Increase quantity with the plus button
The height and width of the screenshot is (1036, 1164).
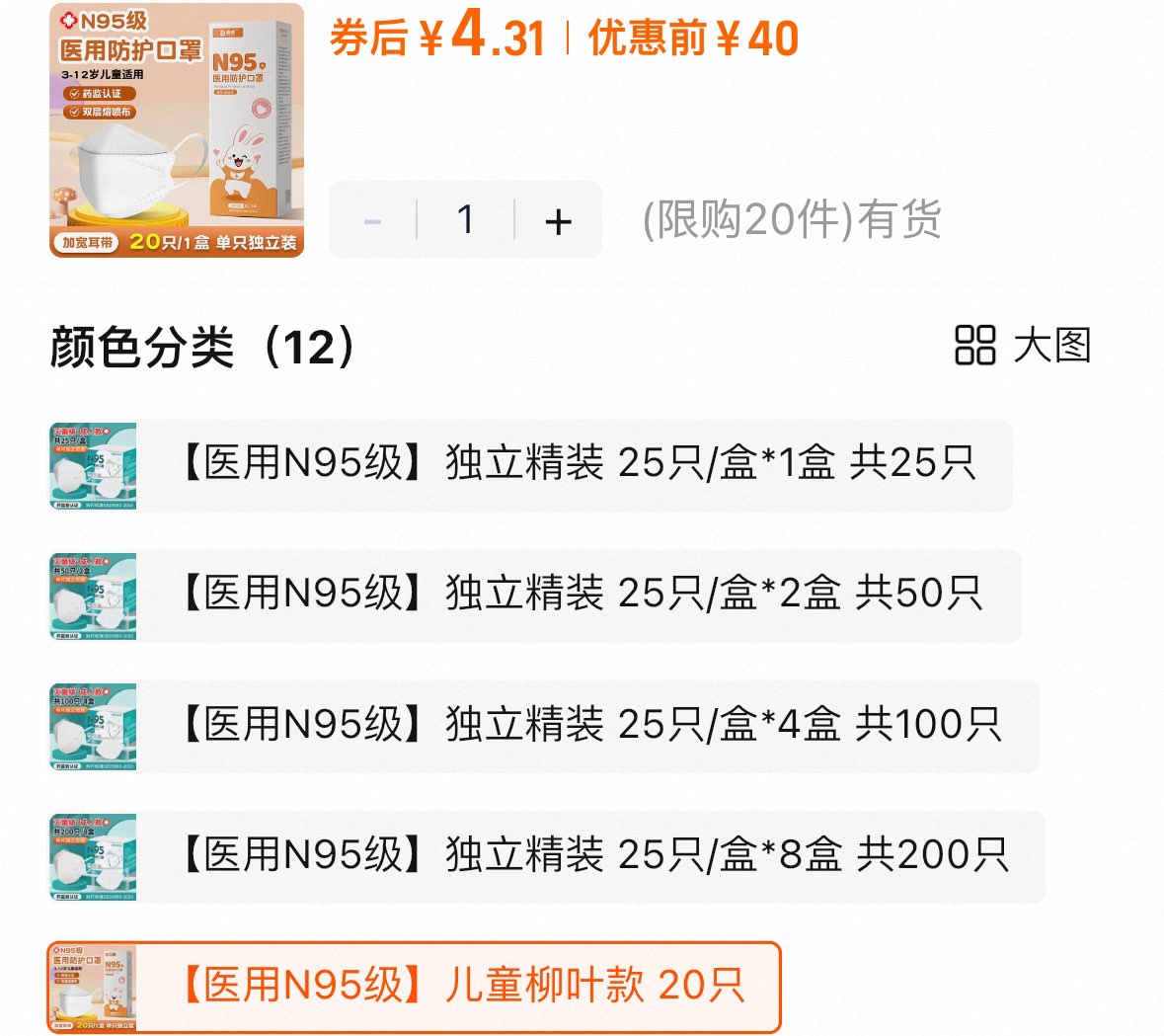[558, 220]
